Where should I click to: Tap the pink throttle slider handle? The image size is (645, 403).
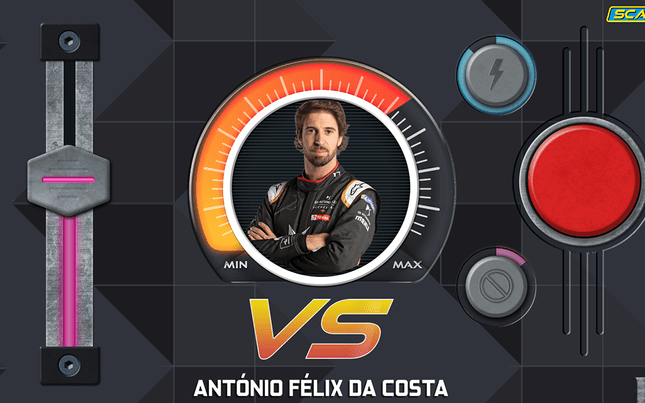tap(68, 180)
